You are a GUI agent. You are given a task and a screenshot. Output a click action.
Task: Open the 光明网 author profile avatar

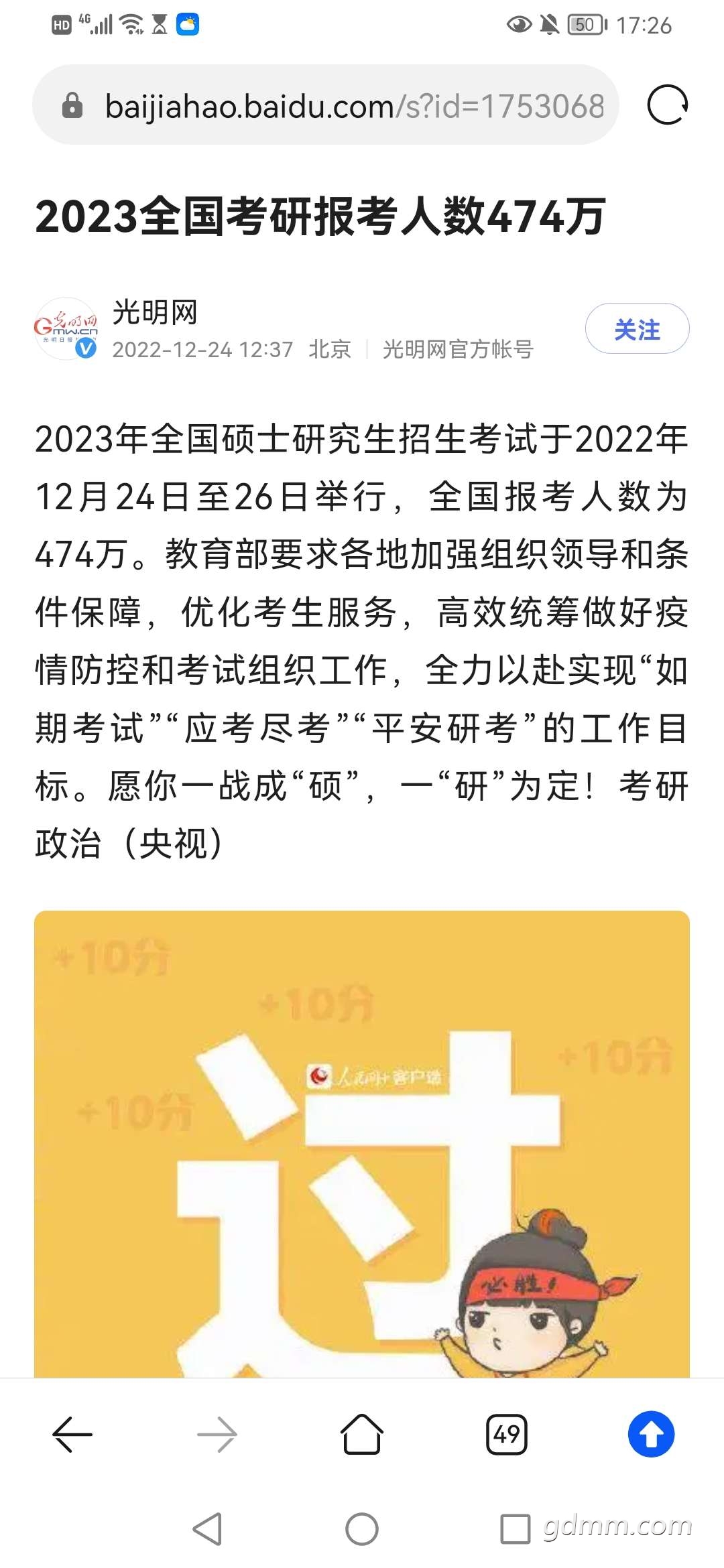[66, 328]
